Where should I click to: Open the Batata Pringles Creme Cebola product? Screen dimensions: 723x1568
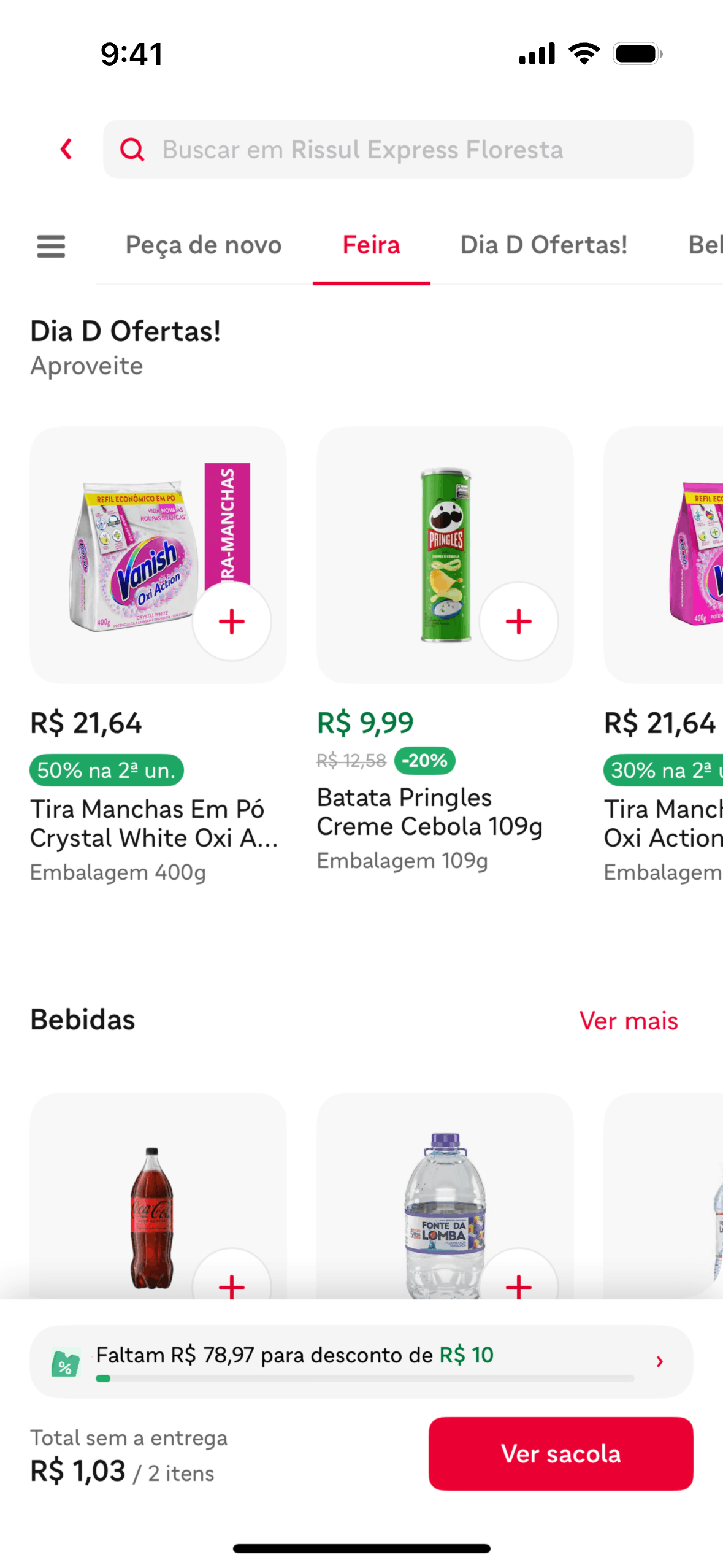click(429, 811)
